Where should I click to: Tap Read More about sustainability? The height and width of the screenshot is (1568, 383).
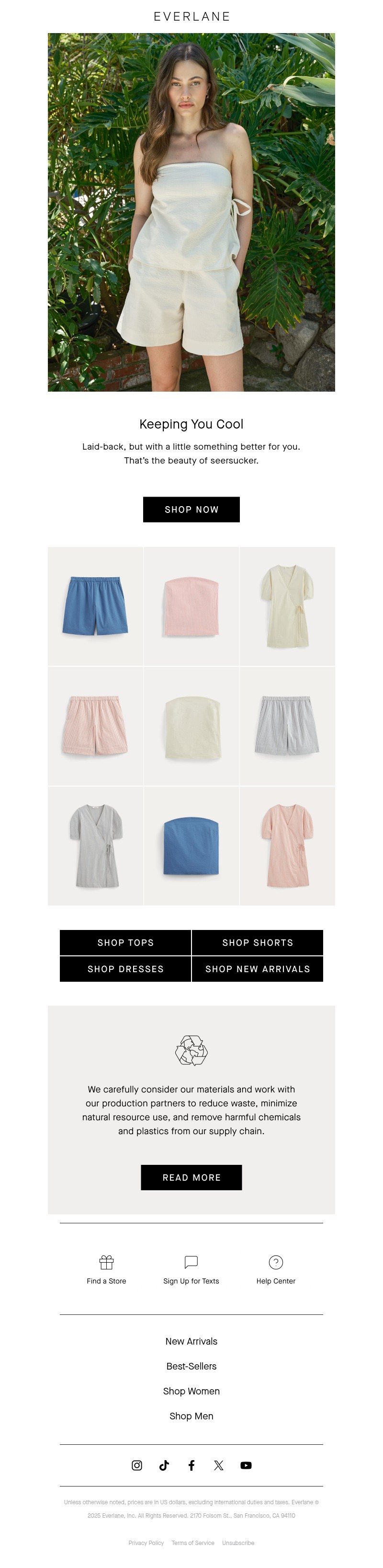click(x=191, y=1177)
